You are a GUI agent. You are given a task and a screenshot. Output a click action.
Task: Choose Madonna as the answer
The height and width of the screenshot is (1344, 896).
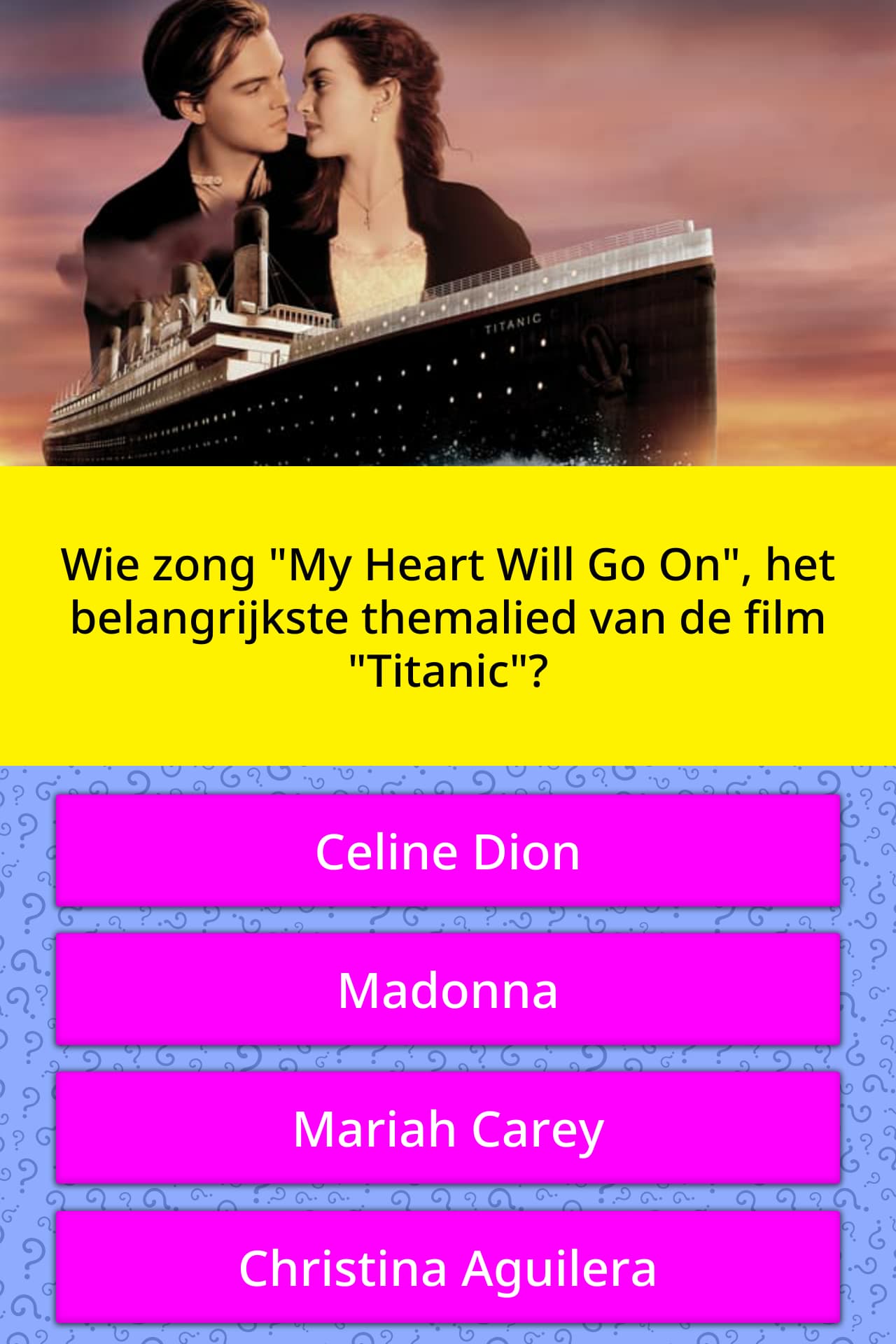point(448,989)
